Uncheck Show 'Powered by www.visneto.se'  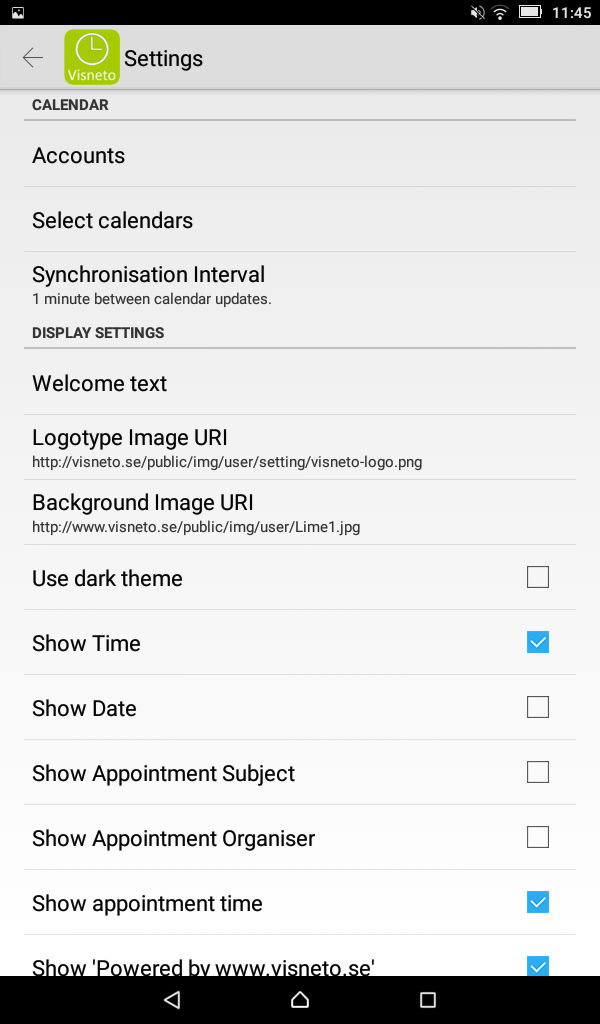537,966
